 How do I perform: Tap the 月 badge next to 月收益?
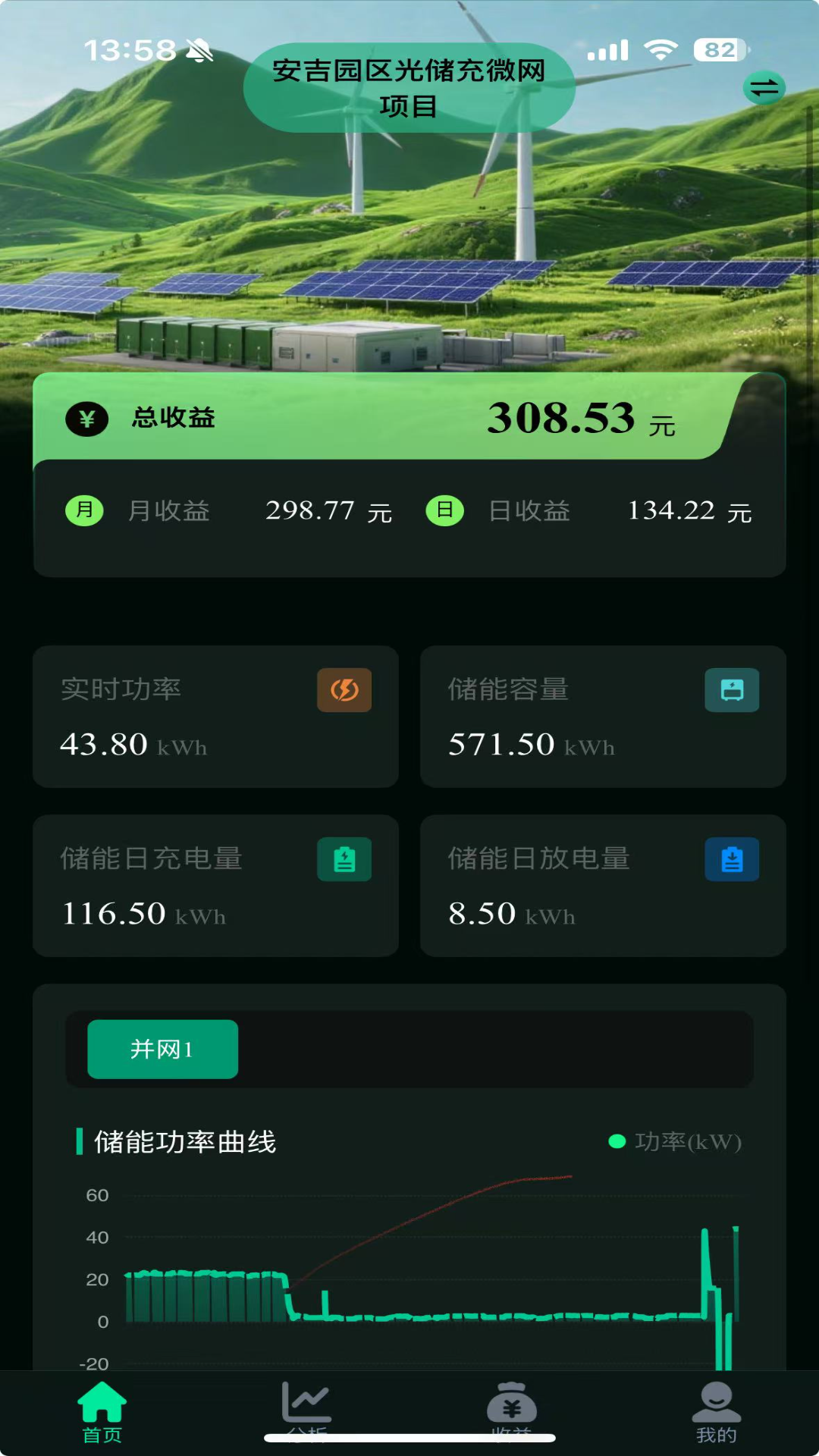pyautogui.click(x=85, y=511)
